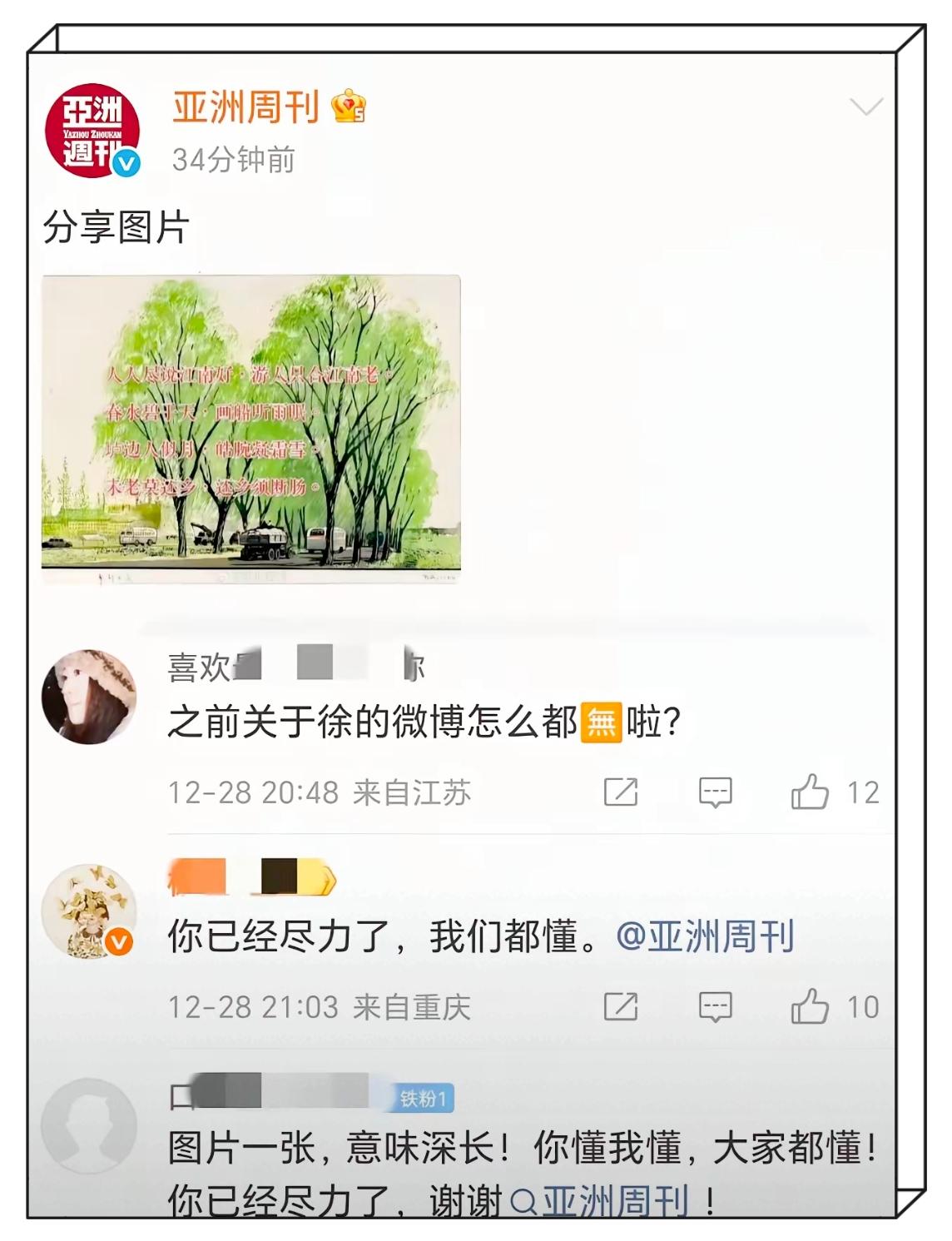Collapse the post using the top-right chevron
Image resolution: width=952 pixels, height=1241 pixels.
click(x=867, y=106)
